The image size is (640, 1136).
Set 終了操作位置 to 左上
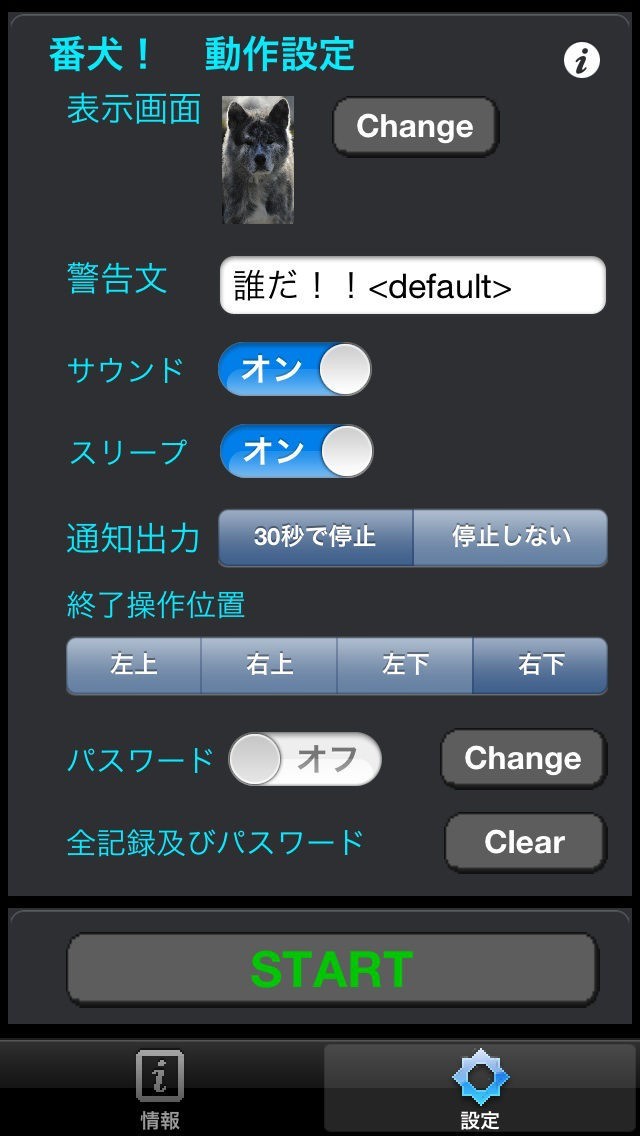(x=134, y=665)
